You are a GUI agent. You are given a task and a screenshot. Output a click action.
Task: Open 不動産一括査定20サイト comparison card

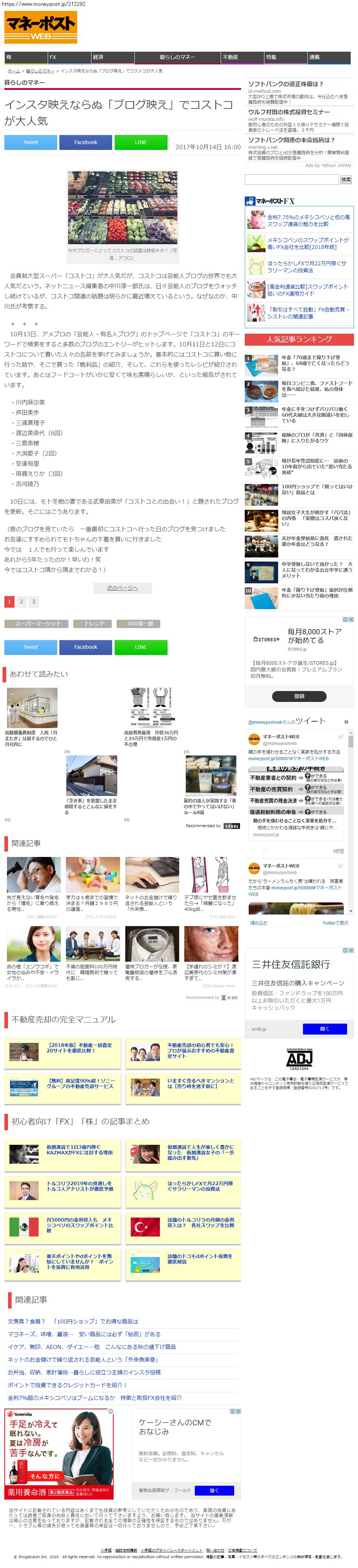coord(79,1048)
